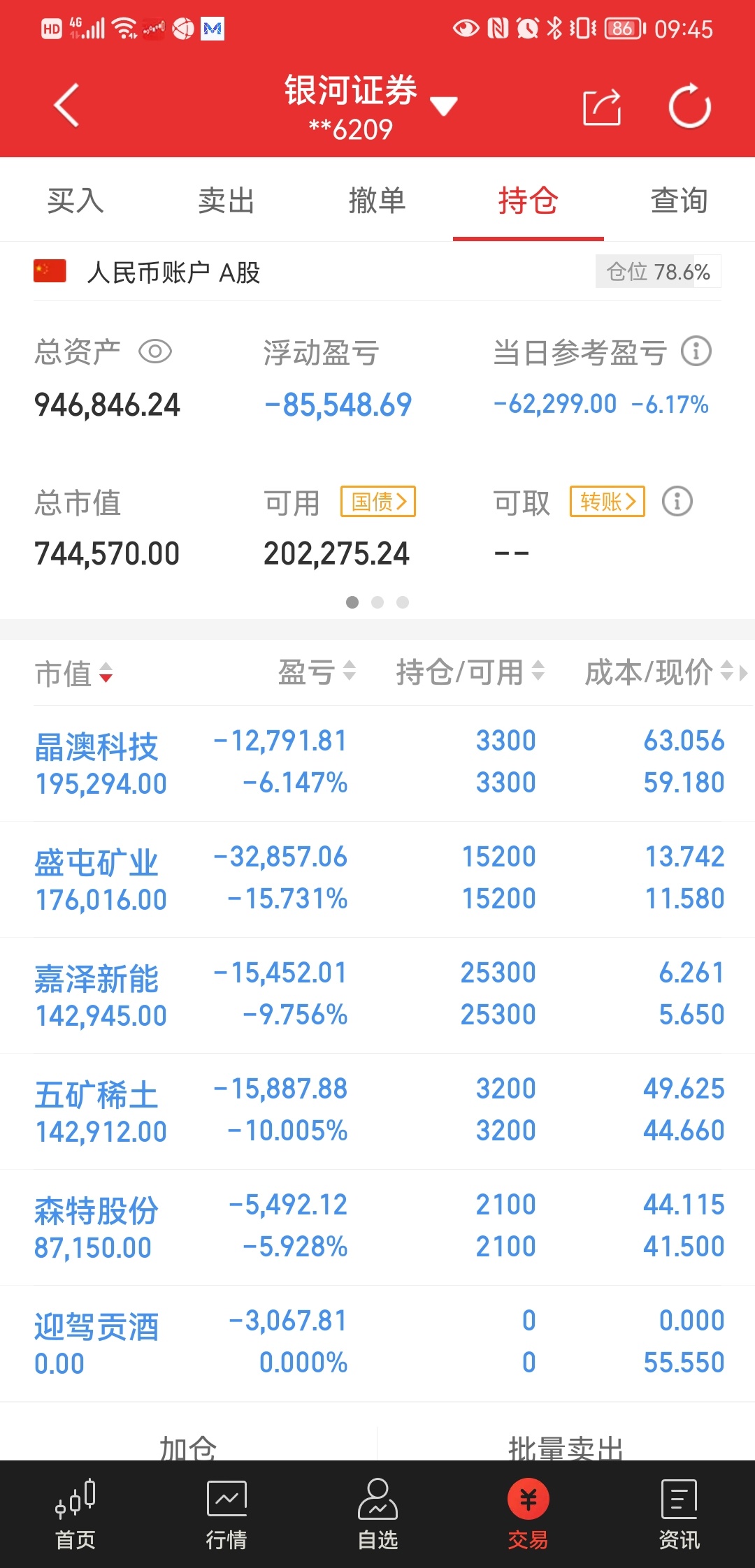Switch to the 自选 bottom tab
Screen dimensions: 755x1568
coord(377,1514)
